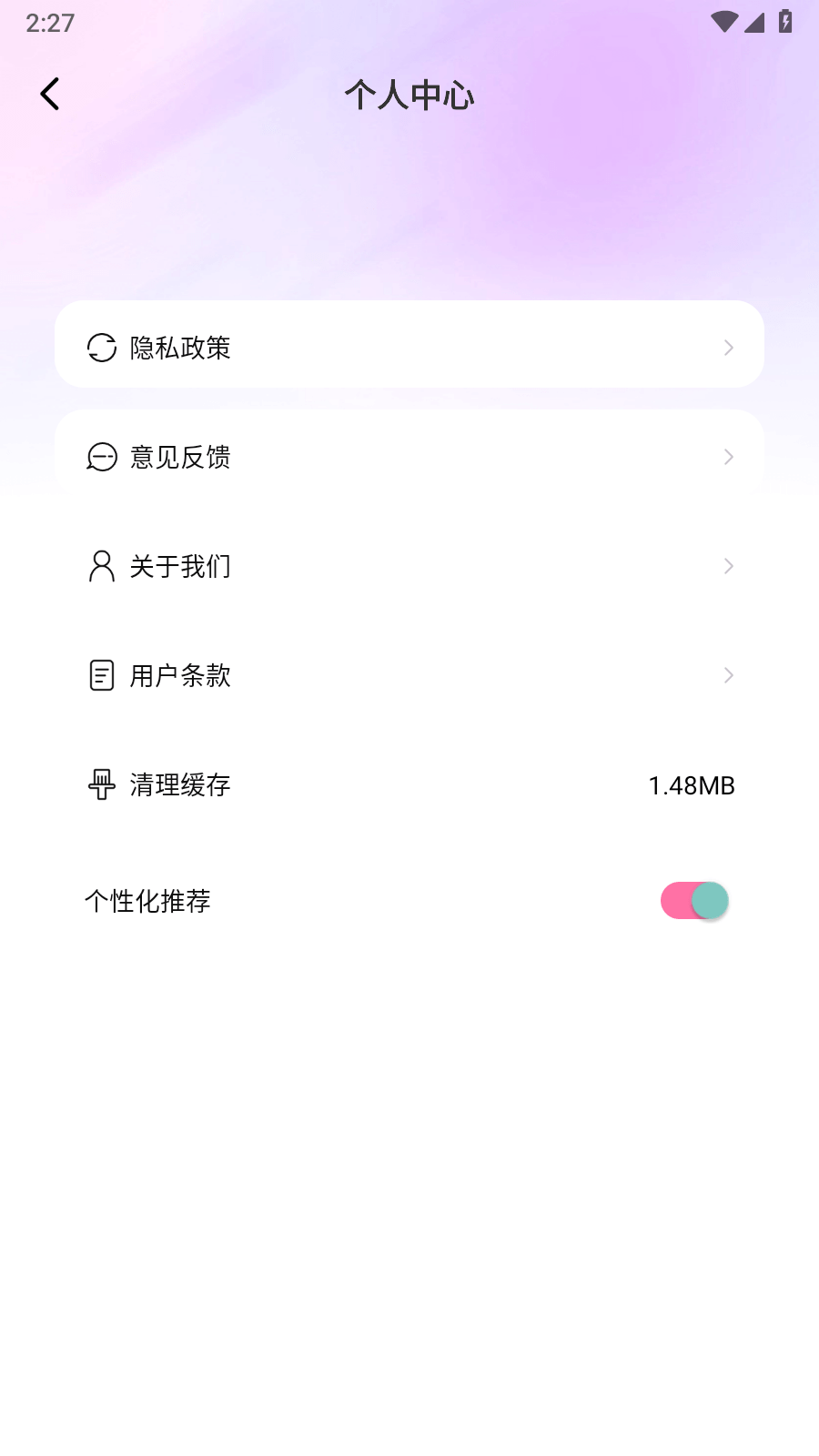Click the document icon beside 用户条款
Image resolution: width=819 pixels, height=1456 pixels.
101,675
